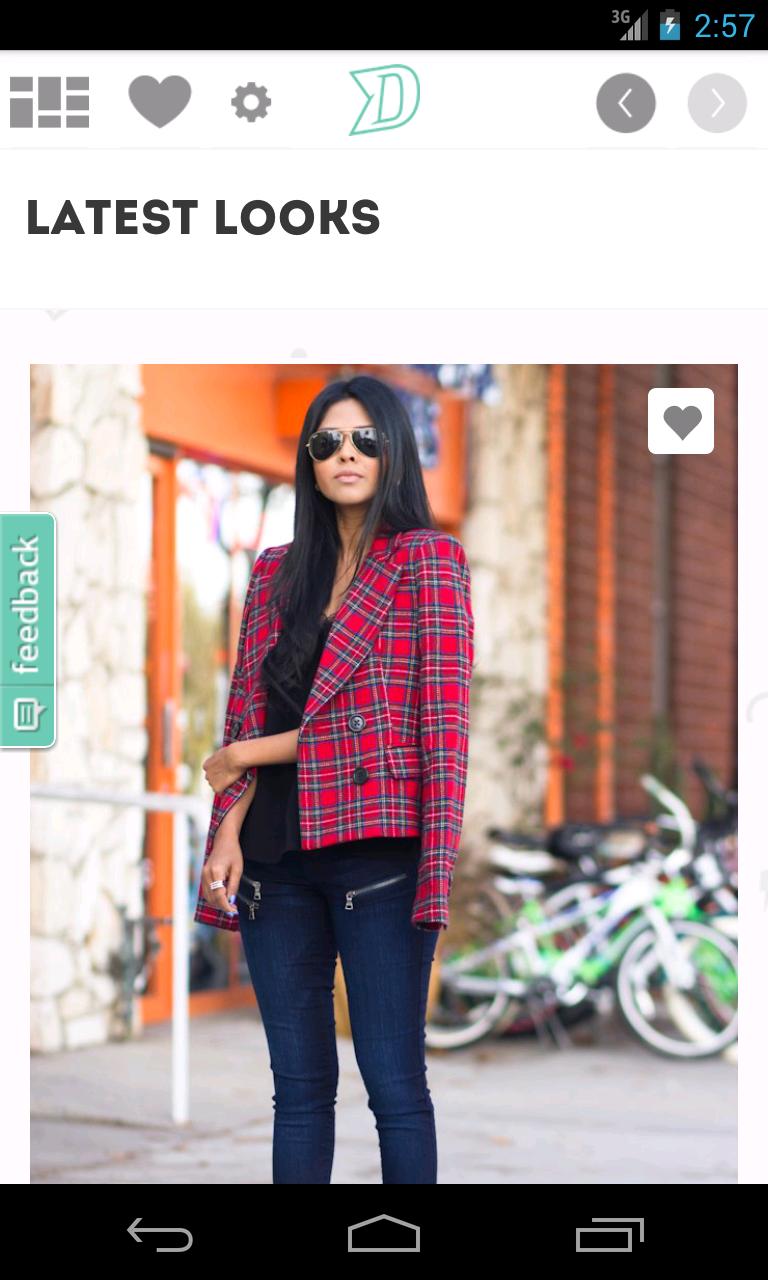The width and height of the screenshot is (768, 1280).
Task: Go to the next look
Action: (x=717, y=103)
